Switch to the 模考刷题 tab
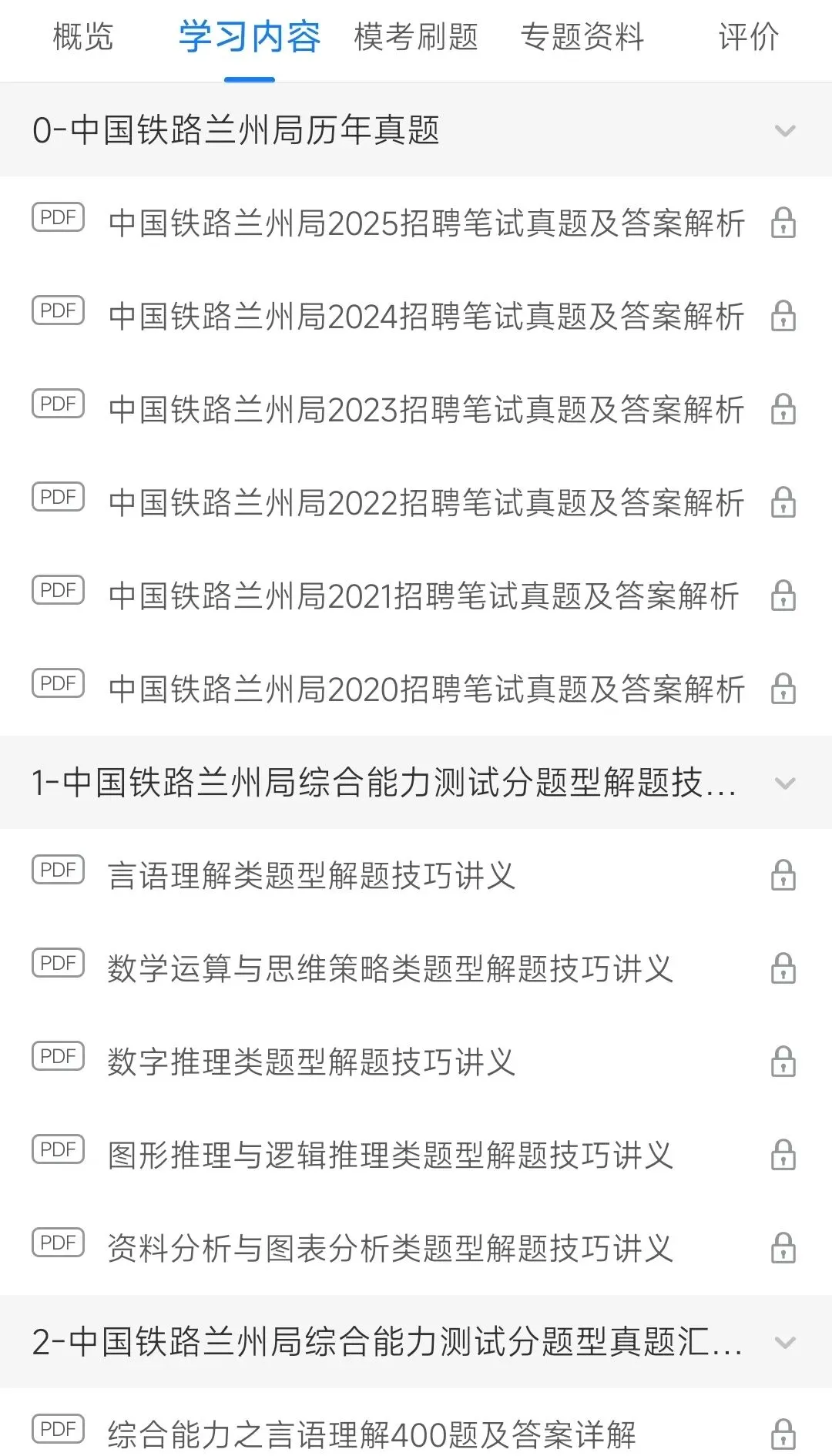The width and height of the screenshot is (832, 1456). (416, 37)
